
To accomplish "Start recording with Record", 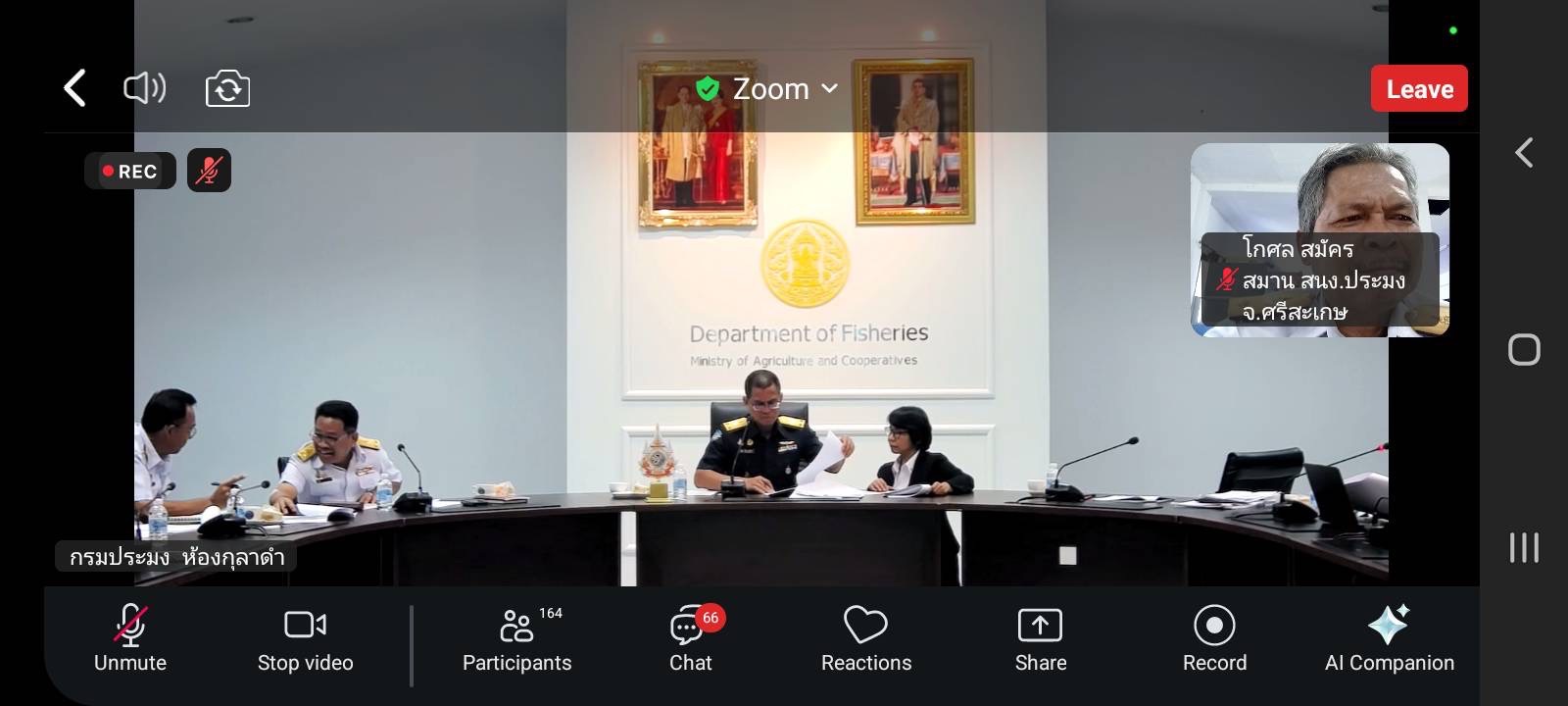I will (x=1214, y=638).
